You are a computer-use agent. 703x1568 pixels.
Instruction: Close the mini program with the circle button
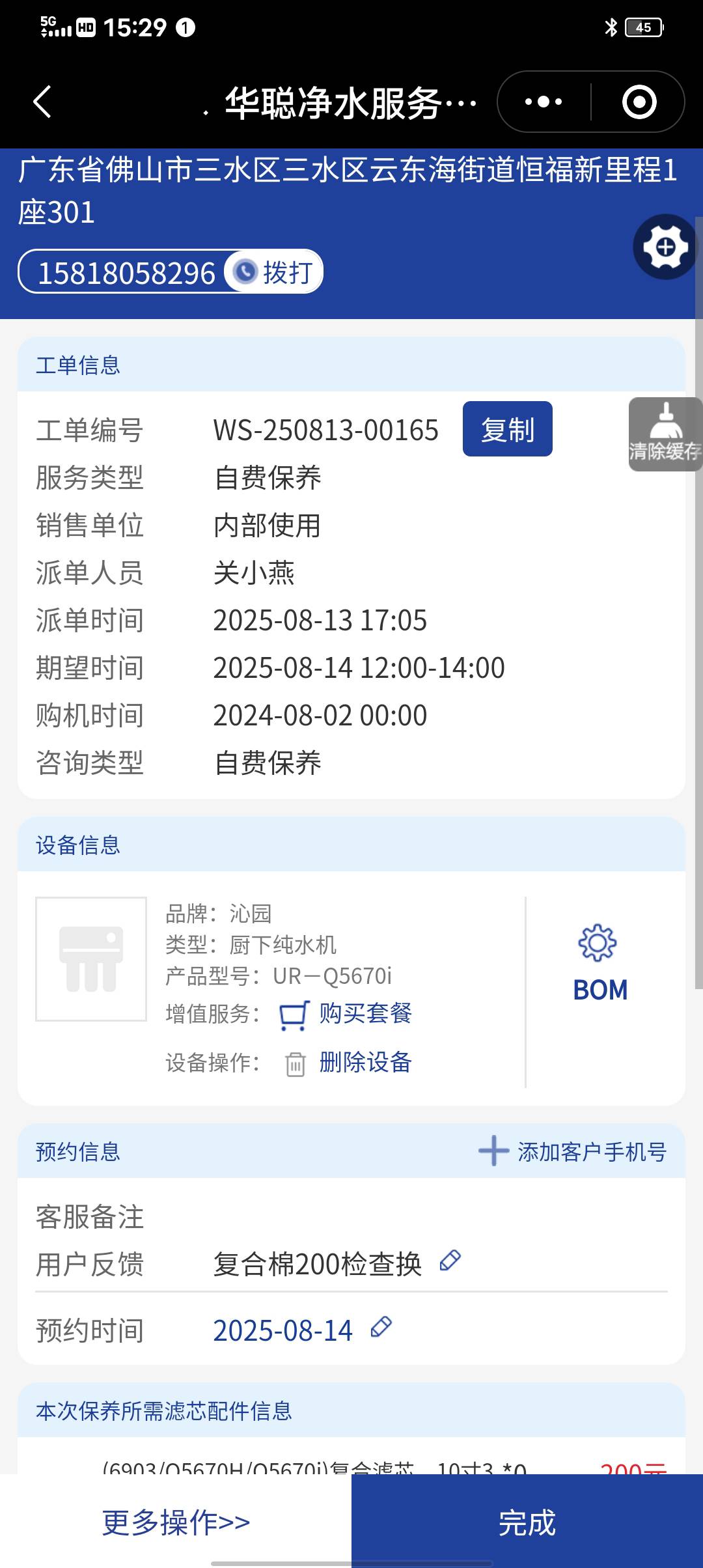(639, 102)
